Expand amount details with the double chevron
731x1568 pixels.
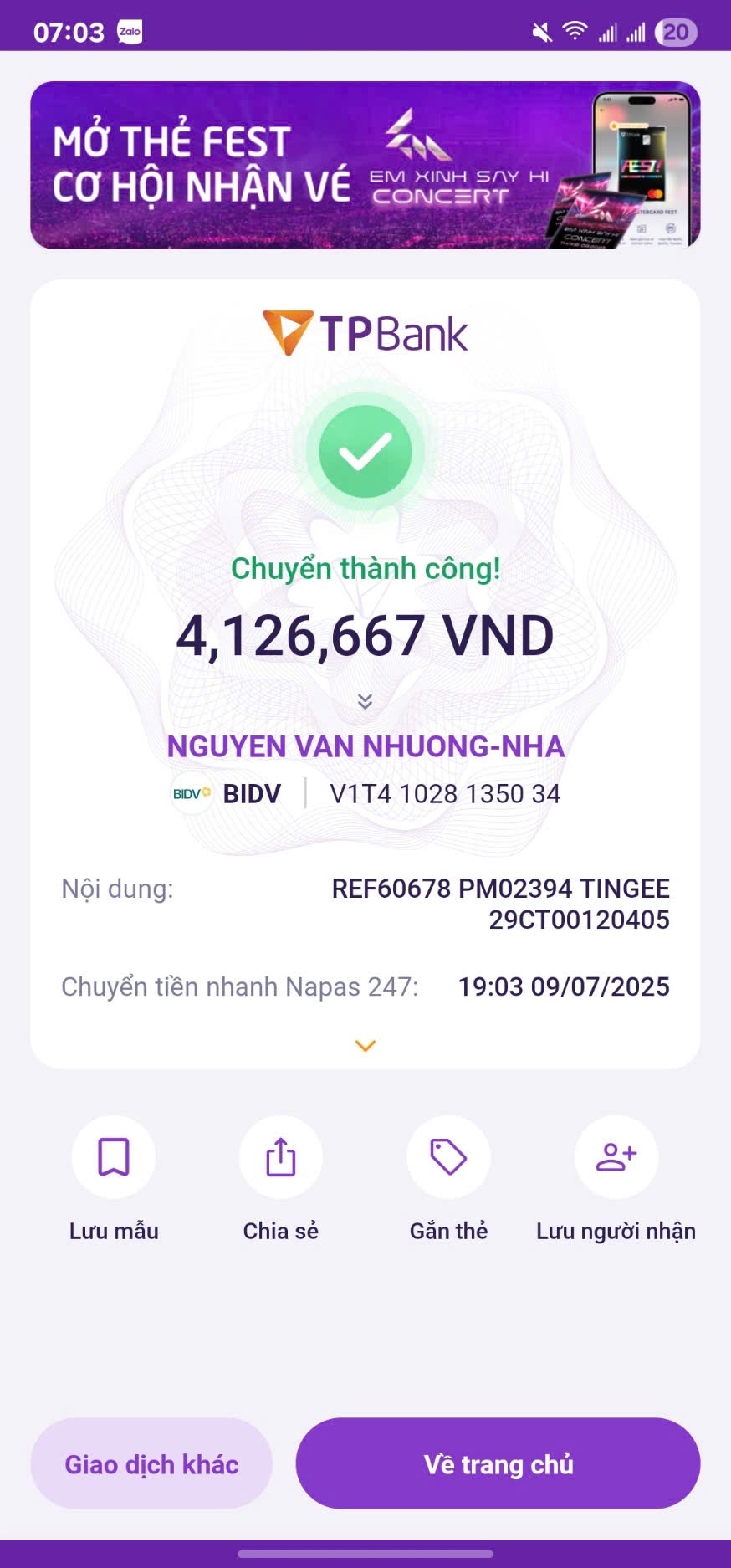pos(365,701)
